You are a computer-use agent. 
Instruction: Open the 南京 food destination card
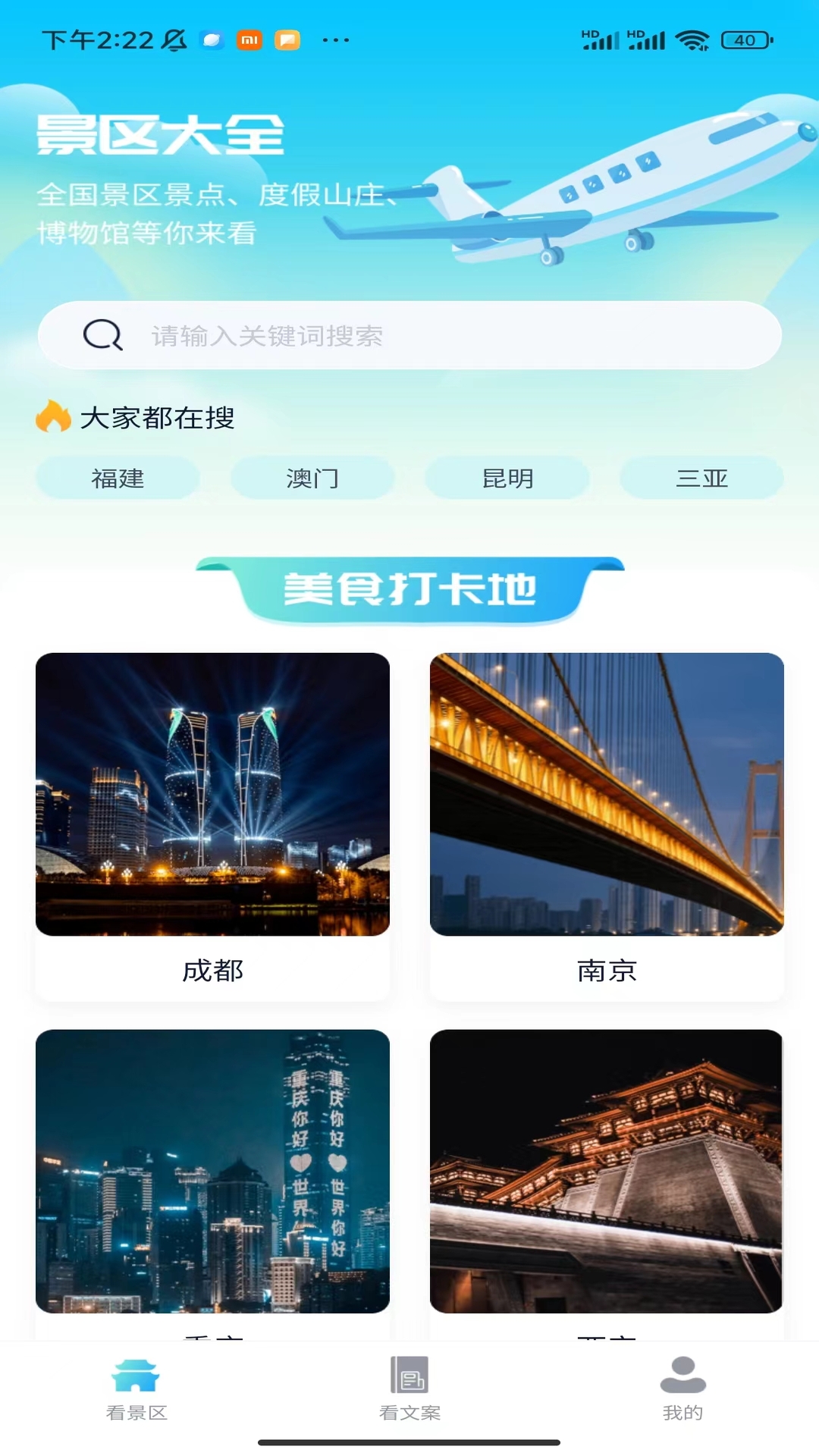[607, 827]
